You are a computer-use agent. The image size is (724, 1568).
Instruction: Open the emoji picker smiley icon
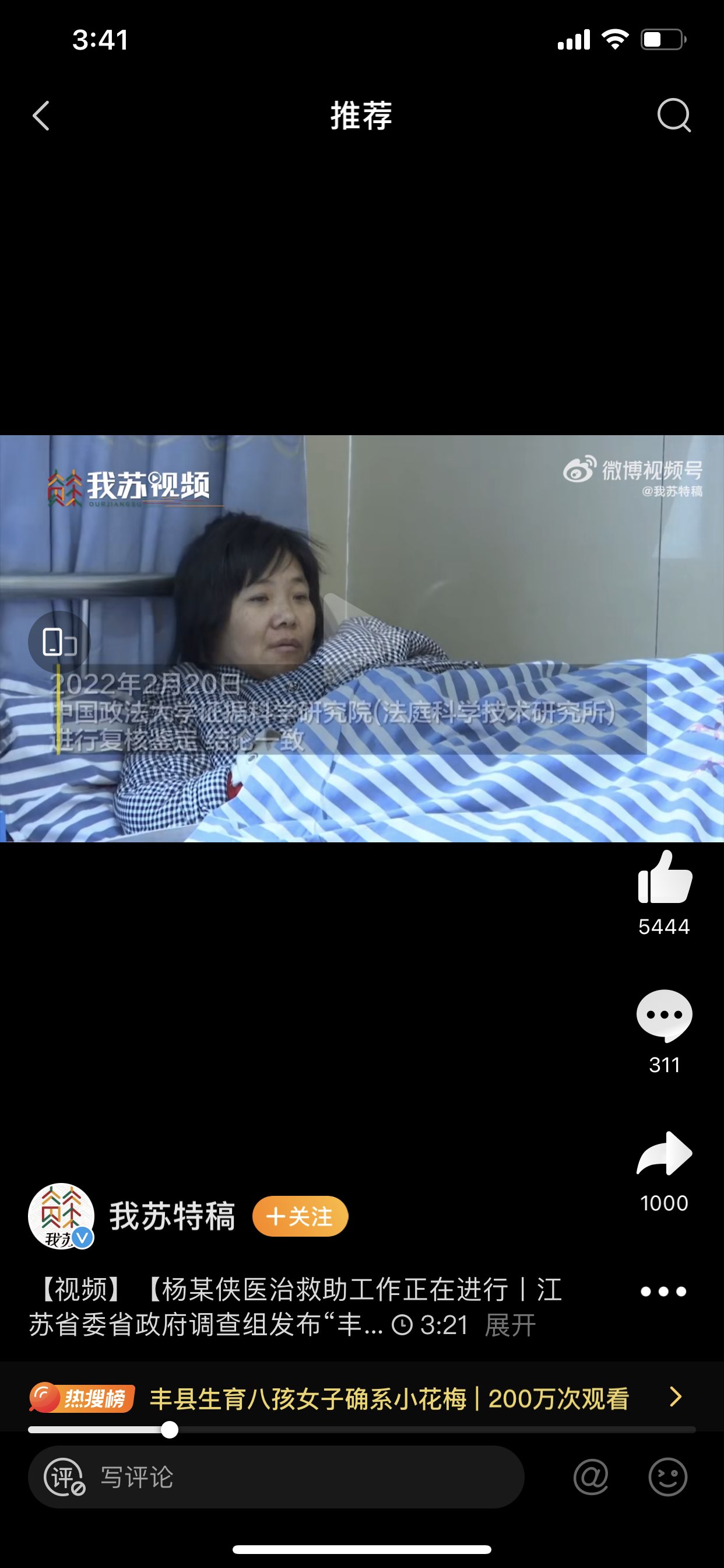click(668, 1478)
